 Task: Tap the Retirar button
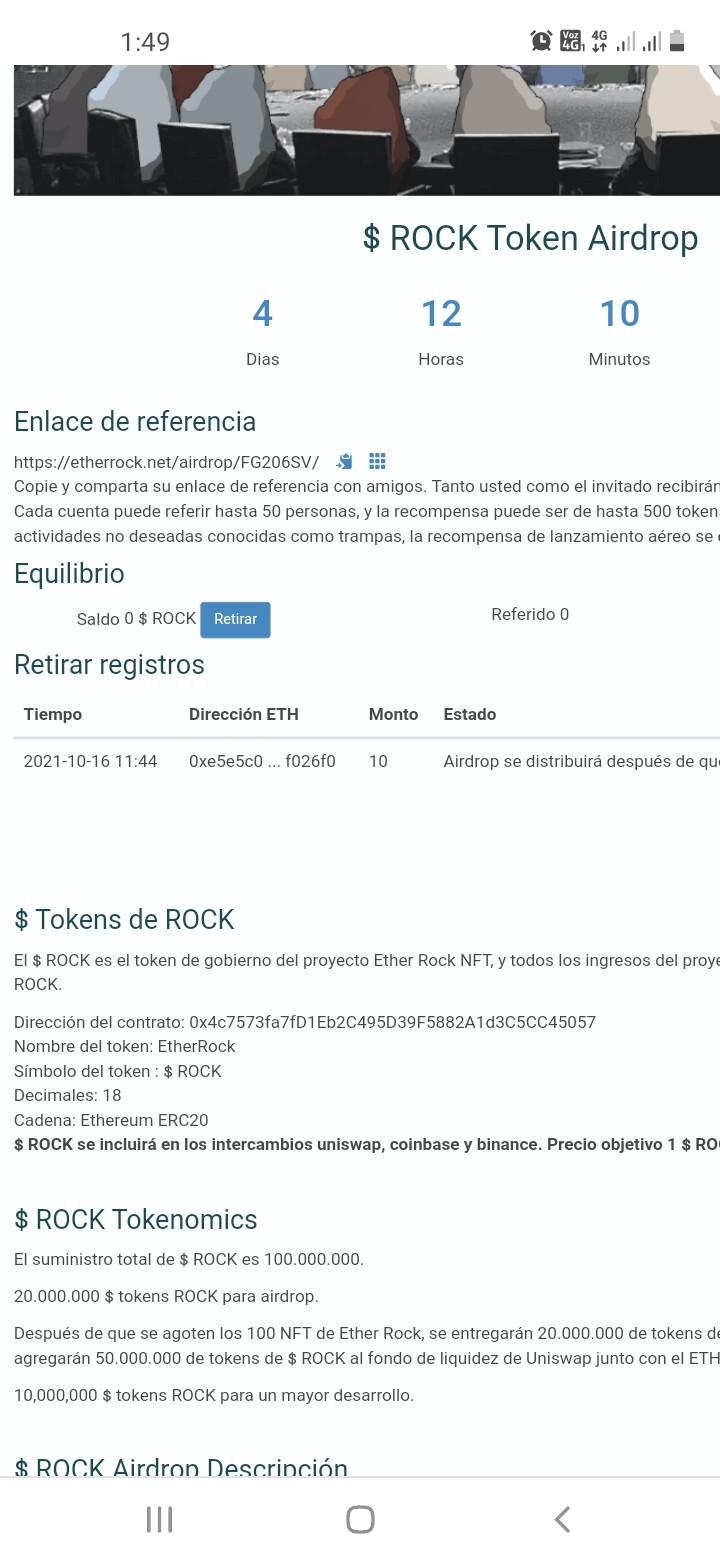(x=235, y=619)
